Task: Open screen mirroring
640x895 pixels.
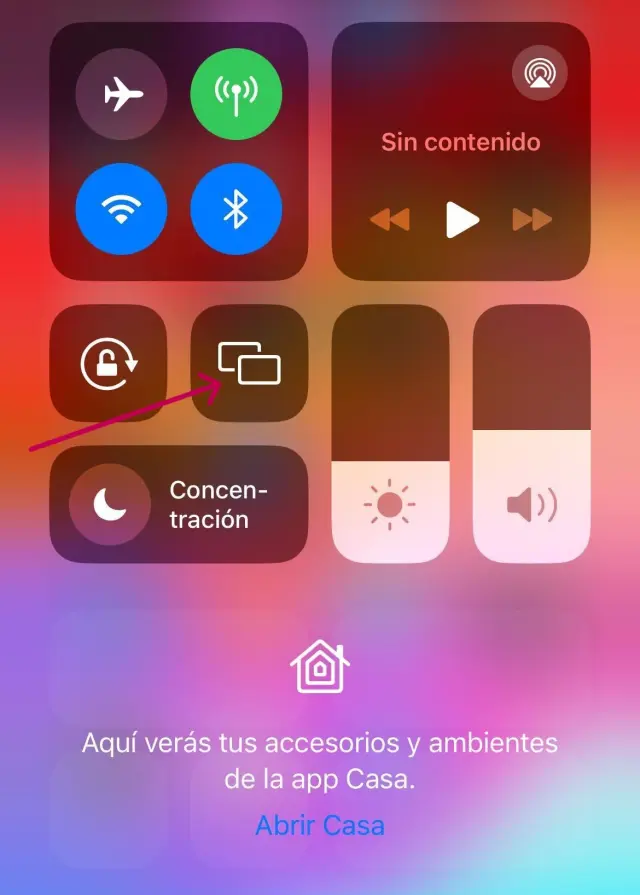Action: [249, 363]
